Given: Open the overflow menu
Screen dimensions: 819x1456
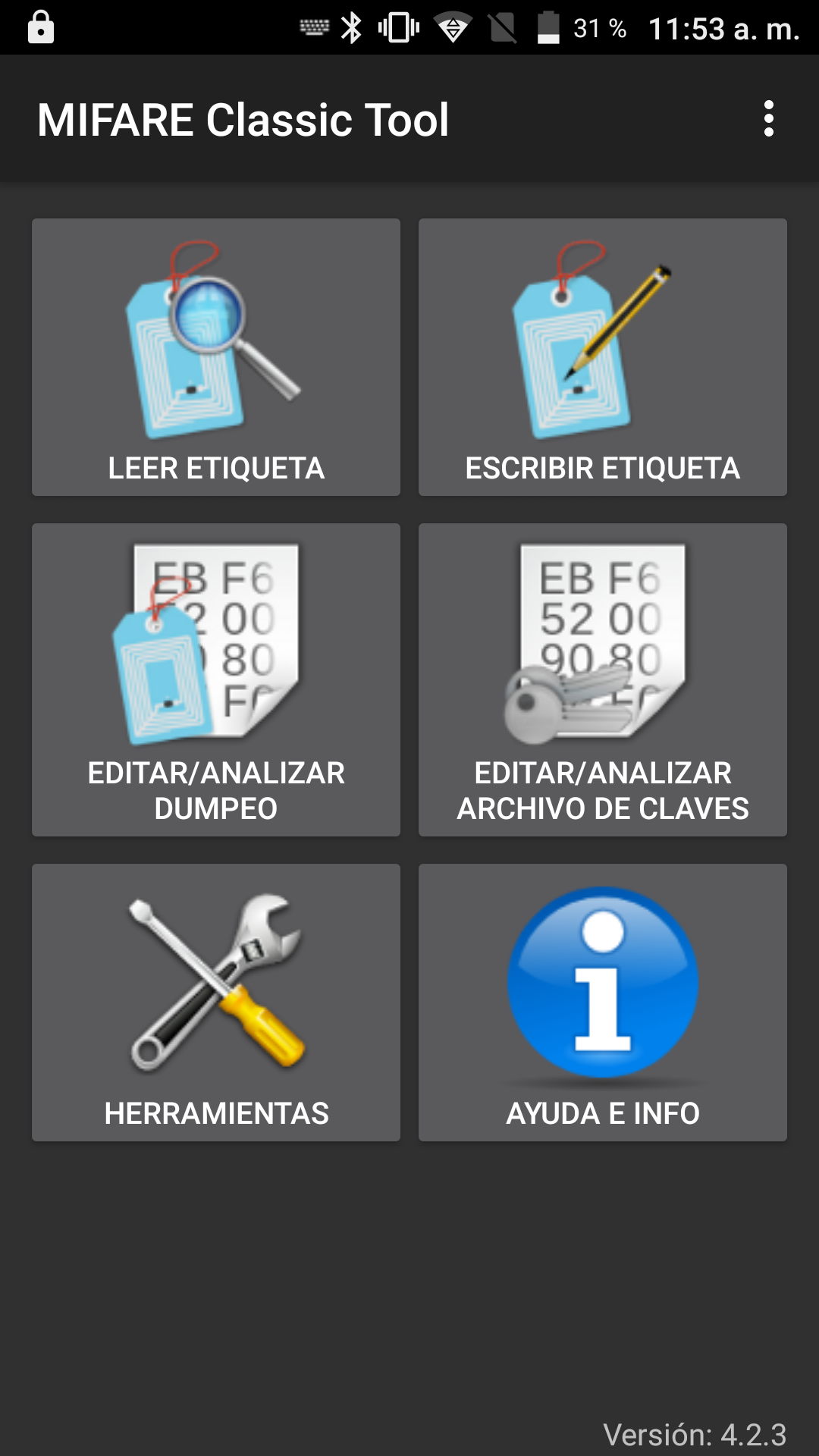Looking at the screenshot, I should [x=768, y=119].
